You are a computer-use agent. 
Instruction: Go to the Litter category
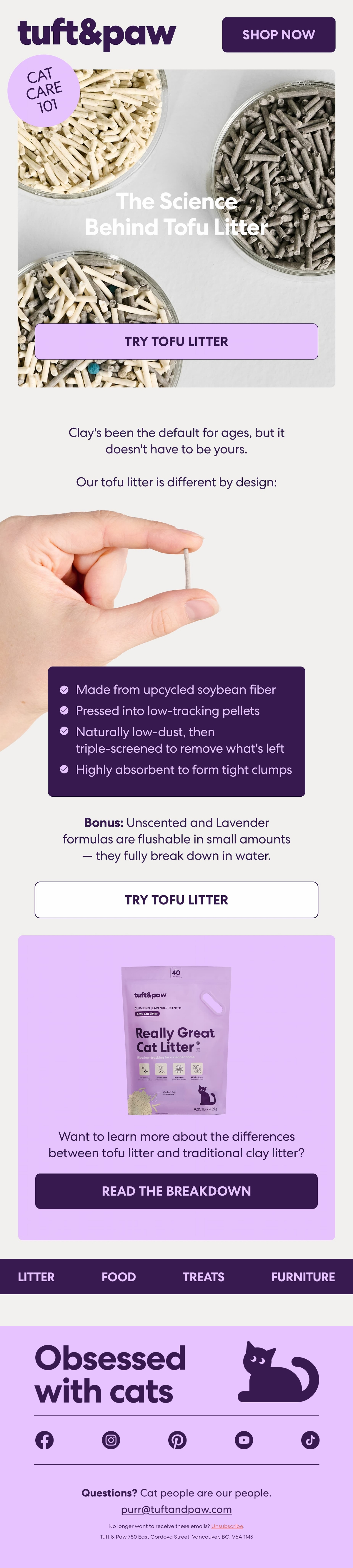pyautogui.click(x=36, y=1277)
